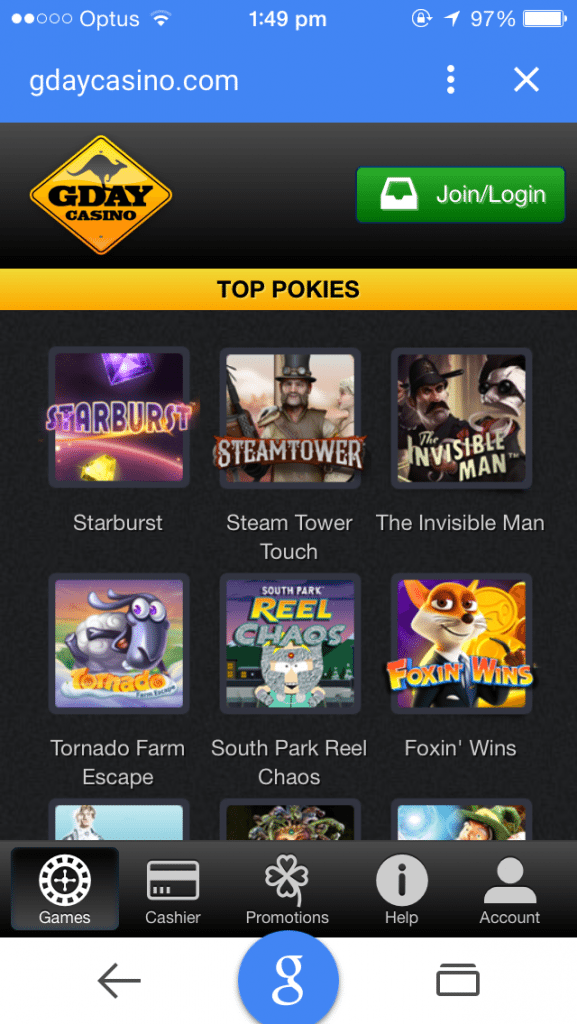This screenshot has width=577, height=1024.
Task: Tap the Google search button
Action: point(288,980)
